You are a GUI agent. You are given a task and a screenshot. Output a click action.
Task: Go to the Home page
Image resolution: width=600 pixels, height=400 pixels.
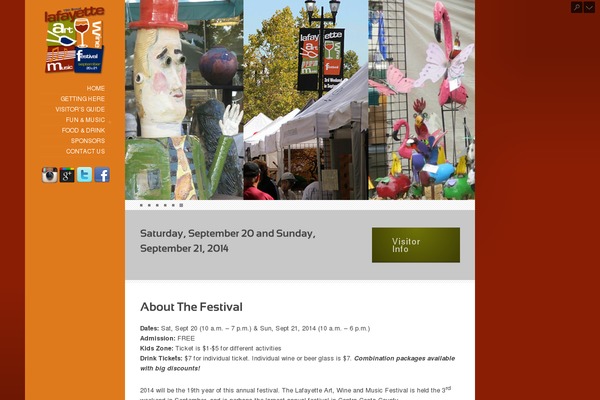coord(96,88)
